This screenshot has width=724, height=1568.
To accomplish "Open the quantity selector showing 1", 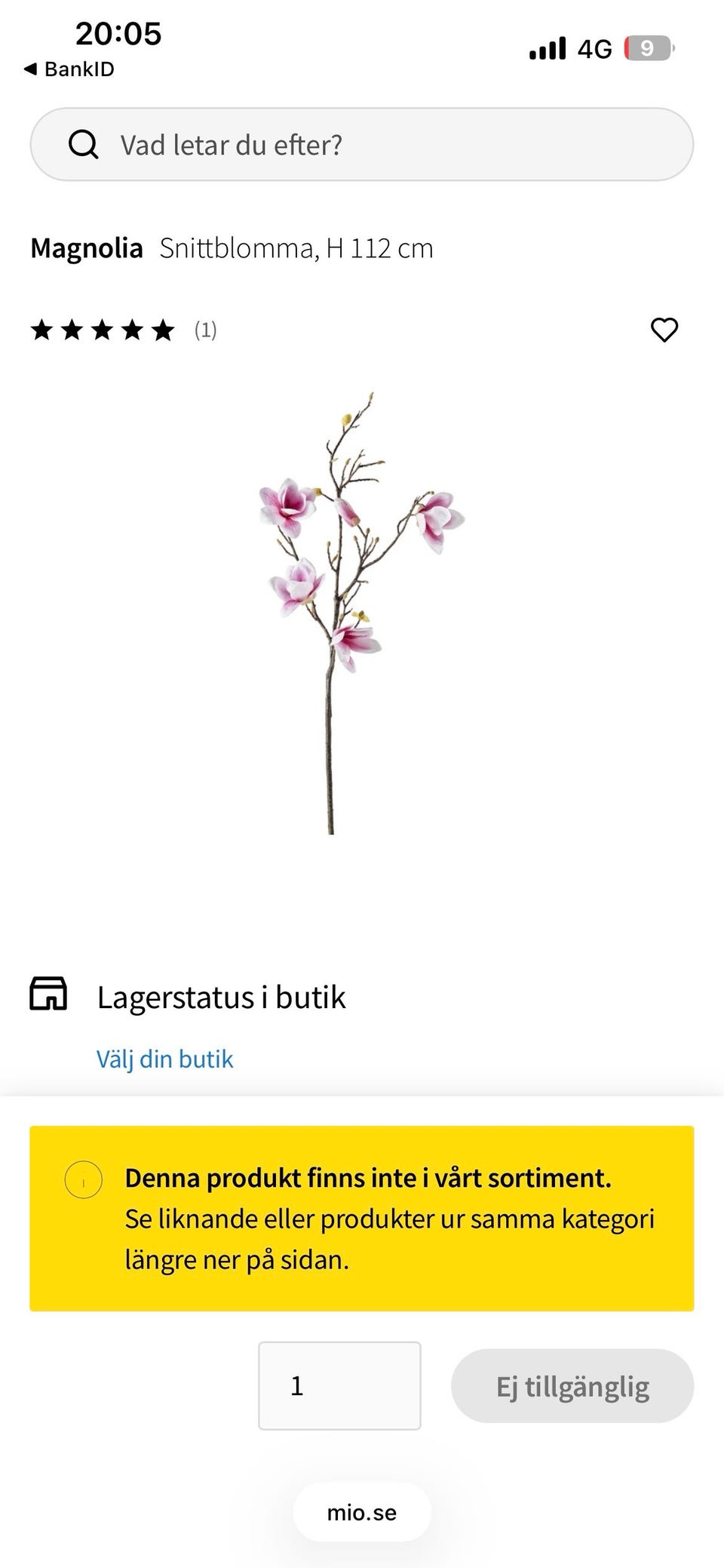I will tap(339, 1387).
